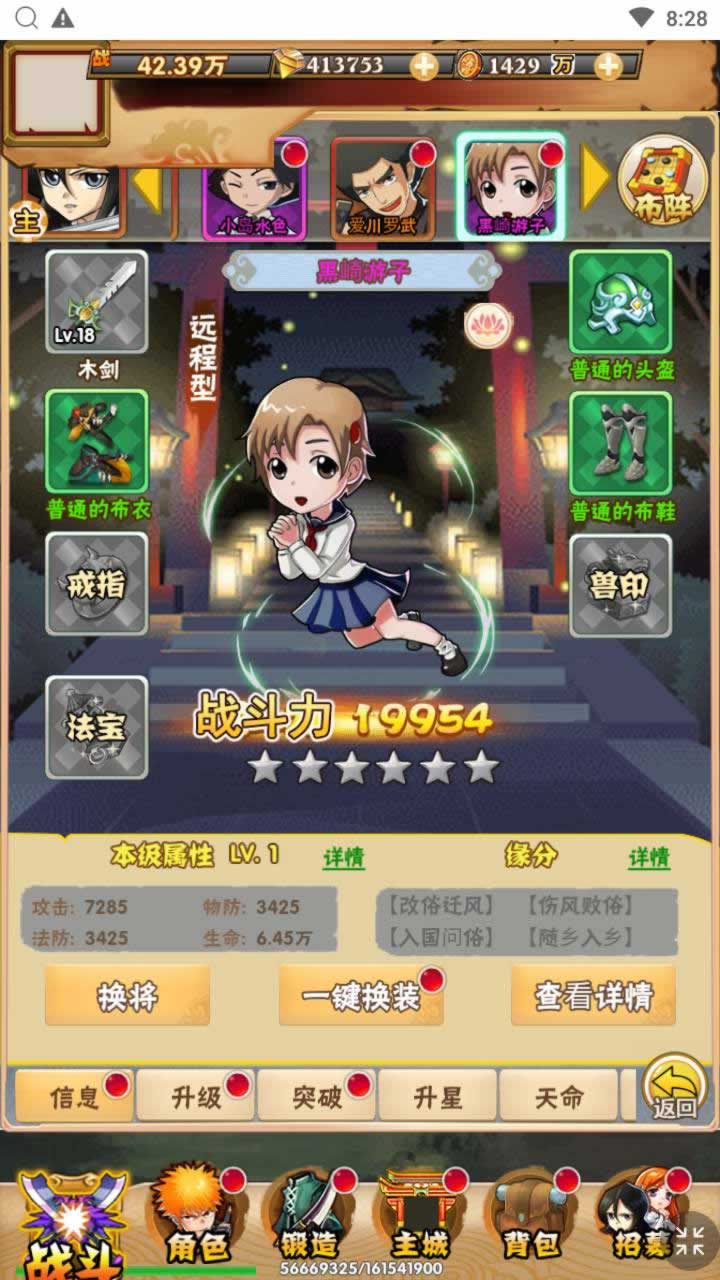Open the empty 戒指 ring slot
The image size is (720, 1280).
(x=97, y=584)
